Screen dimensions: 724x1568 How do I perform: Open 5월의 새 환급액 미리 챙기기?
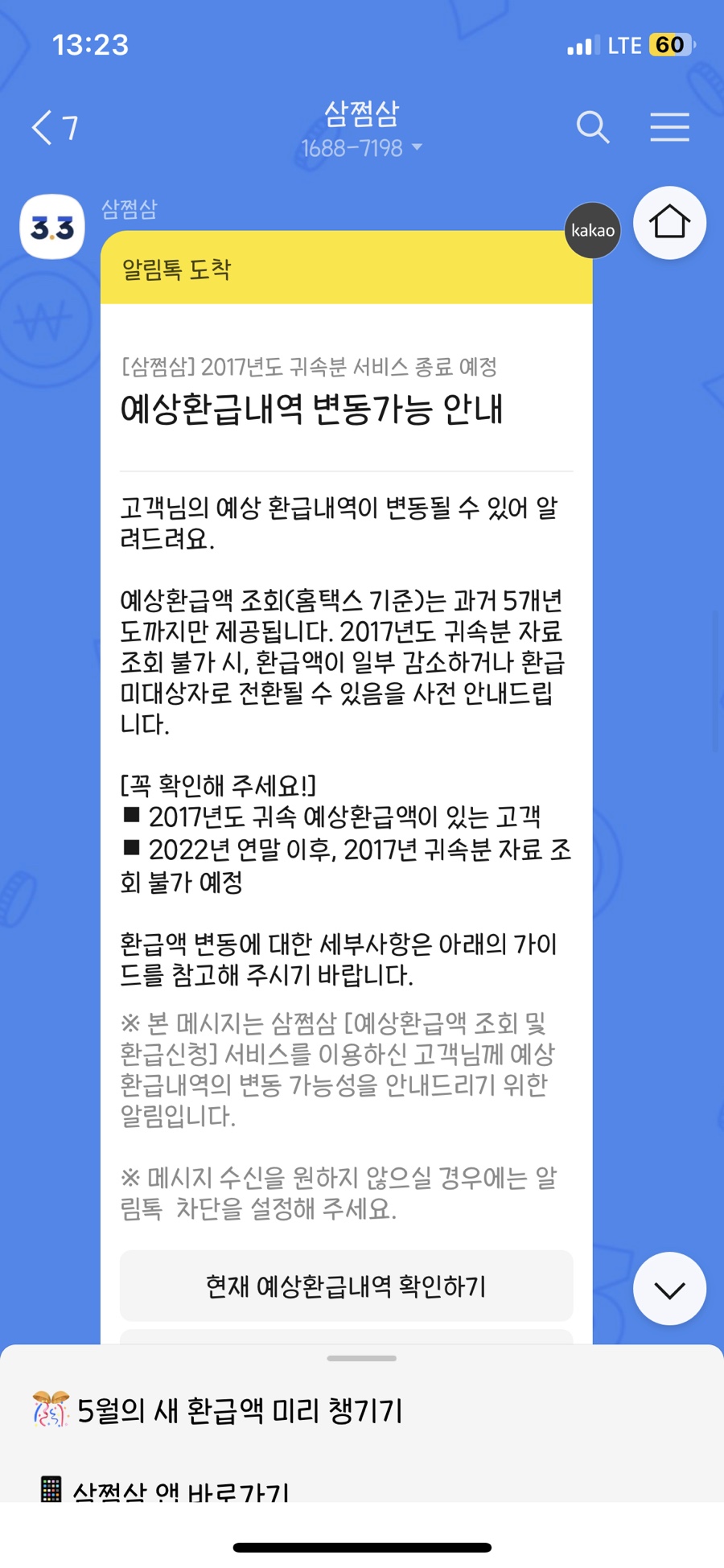[x=217, y=1410]
